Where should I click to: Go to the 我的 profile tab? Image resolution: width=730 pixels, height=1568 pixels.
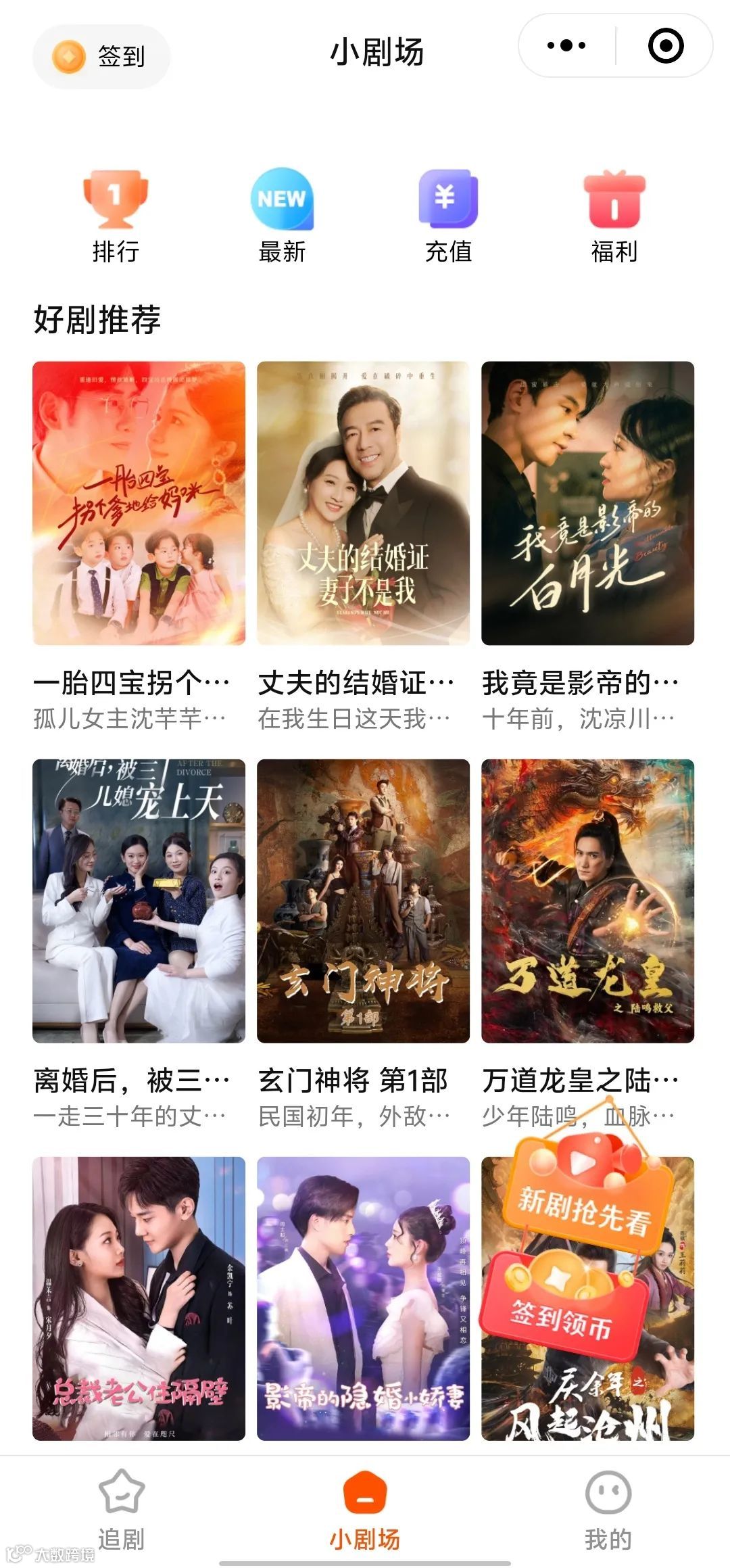coord(608,1509)
